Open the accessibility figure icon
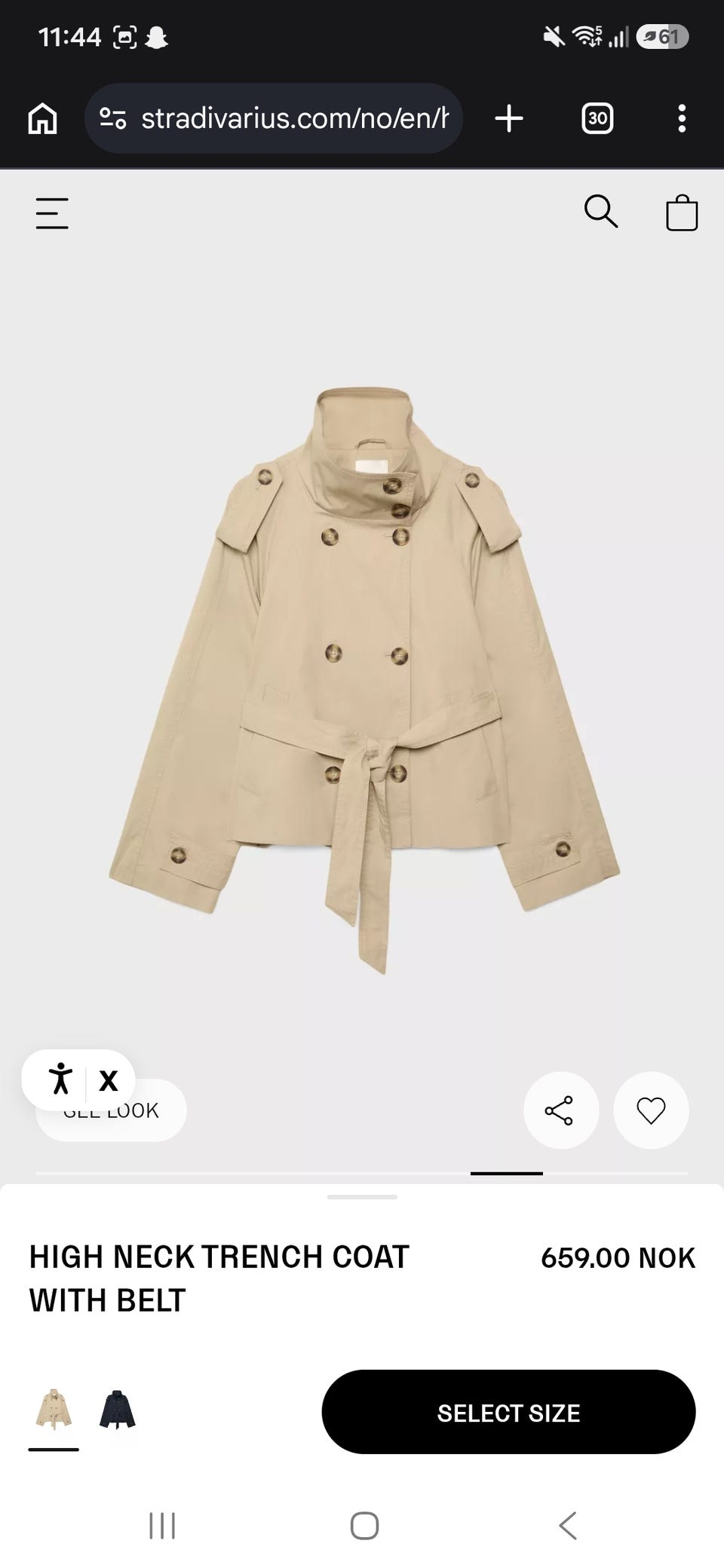724x1568 pixels. [60, 1079]
